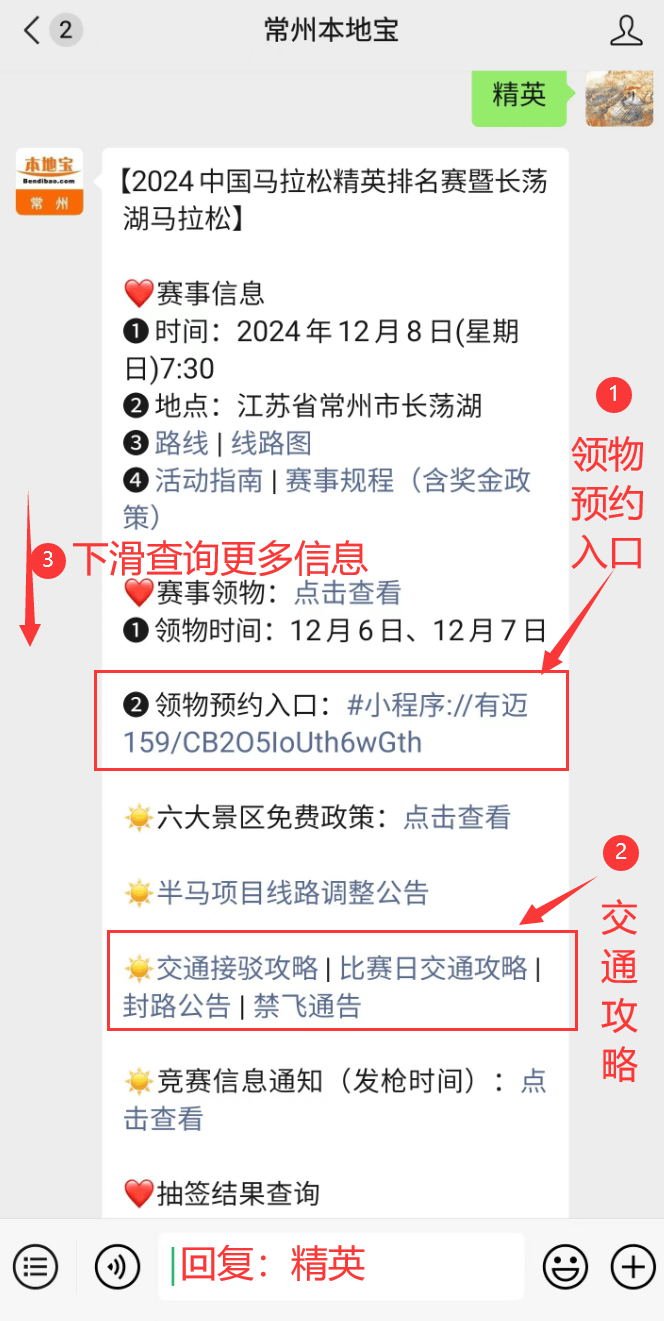664x1321 pixels.
Task: Focus the message input field
Action: tap(340, 1266)
